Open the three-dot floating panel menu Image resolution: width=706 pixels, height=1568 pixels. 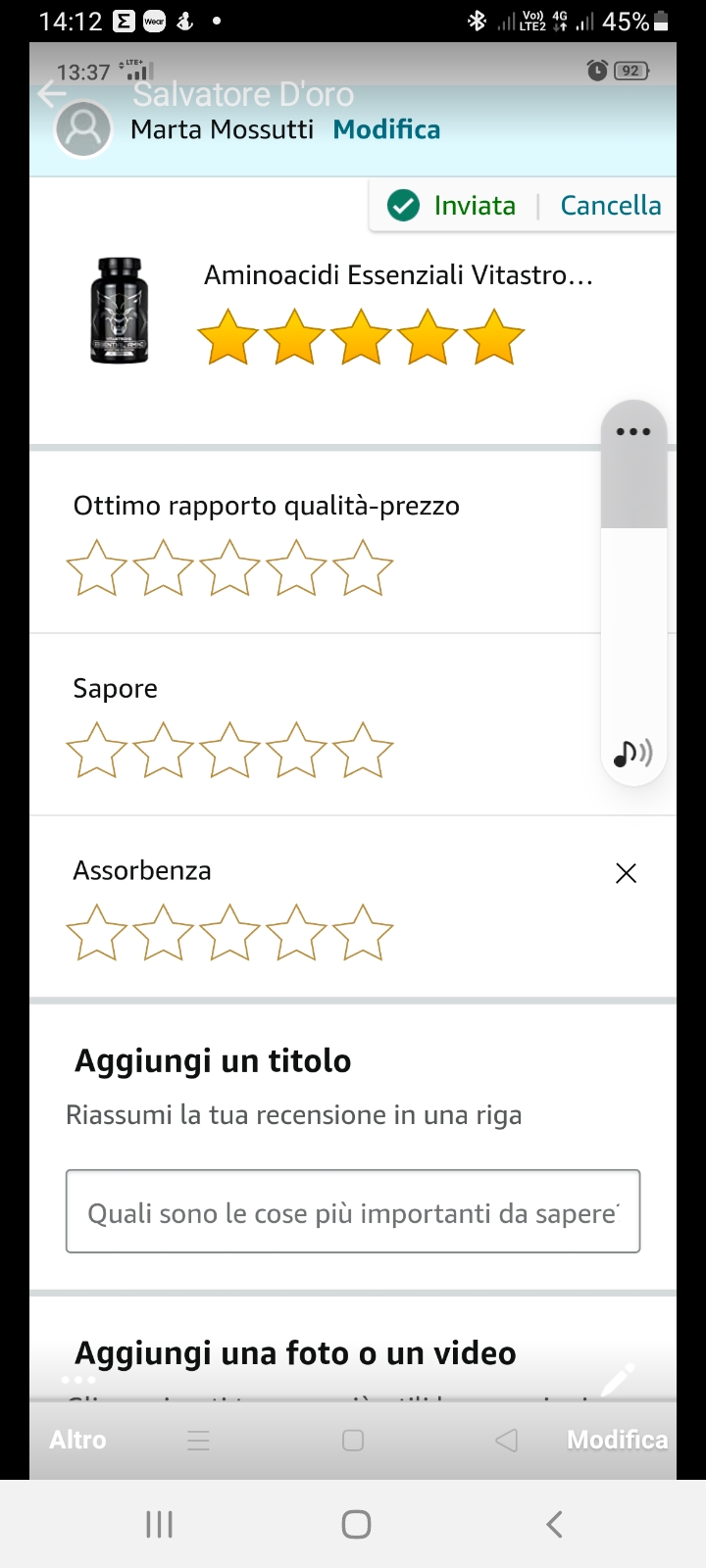[x=633, y=432]
